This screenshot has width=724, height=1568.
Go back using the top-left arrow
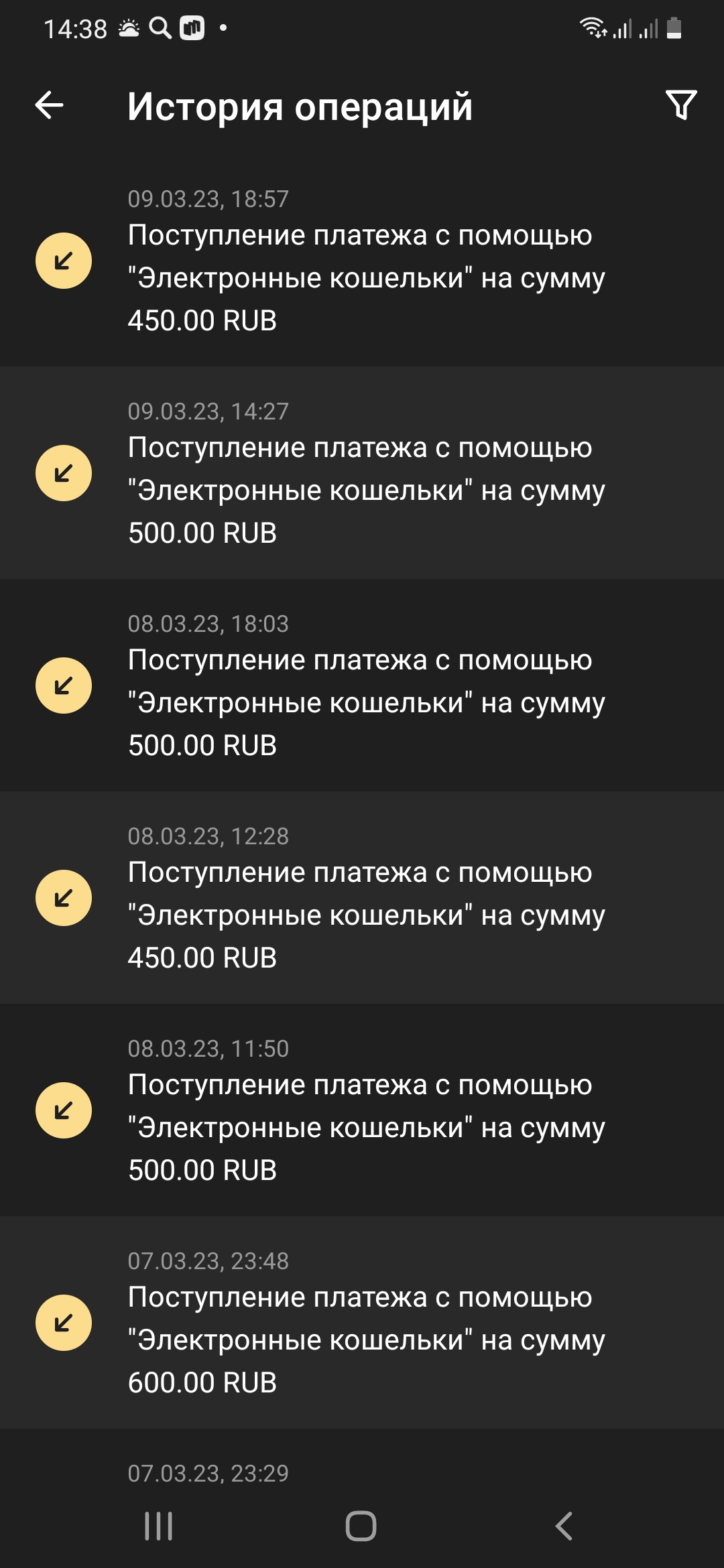50,106
